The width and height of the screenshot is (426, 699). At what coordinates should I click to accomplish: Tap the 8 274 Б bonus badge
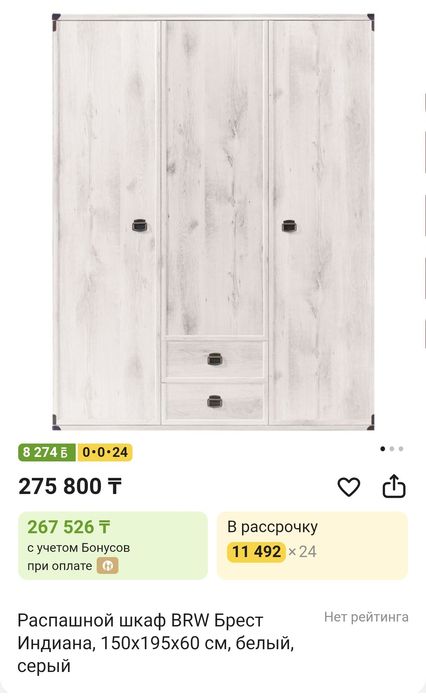(47, 452)
